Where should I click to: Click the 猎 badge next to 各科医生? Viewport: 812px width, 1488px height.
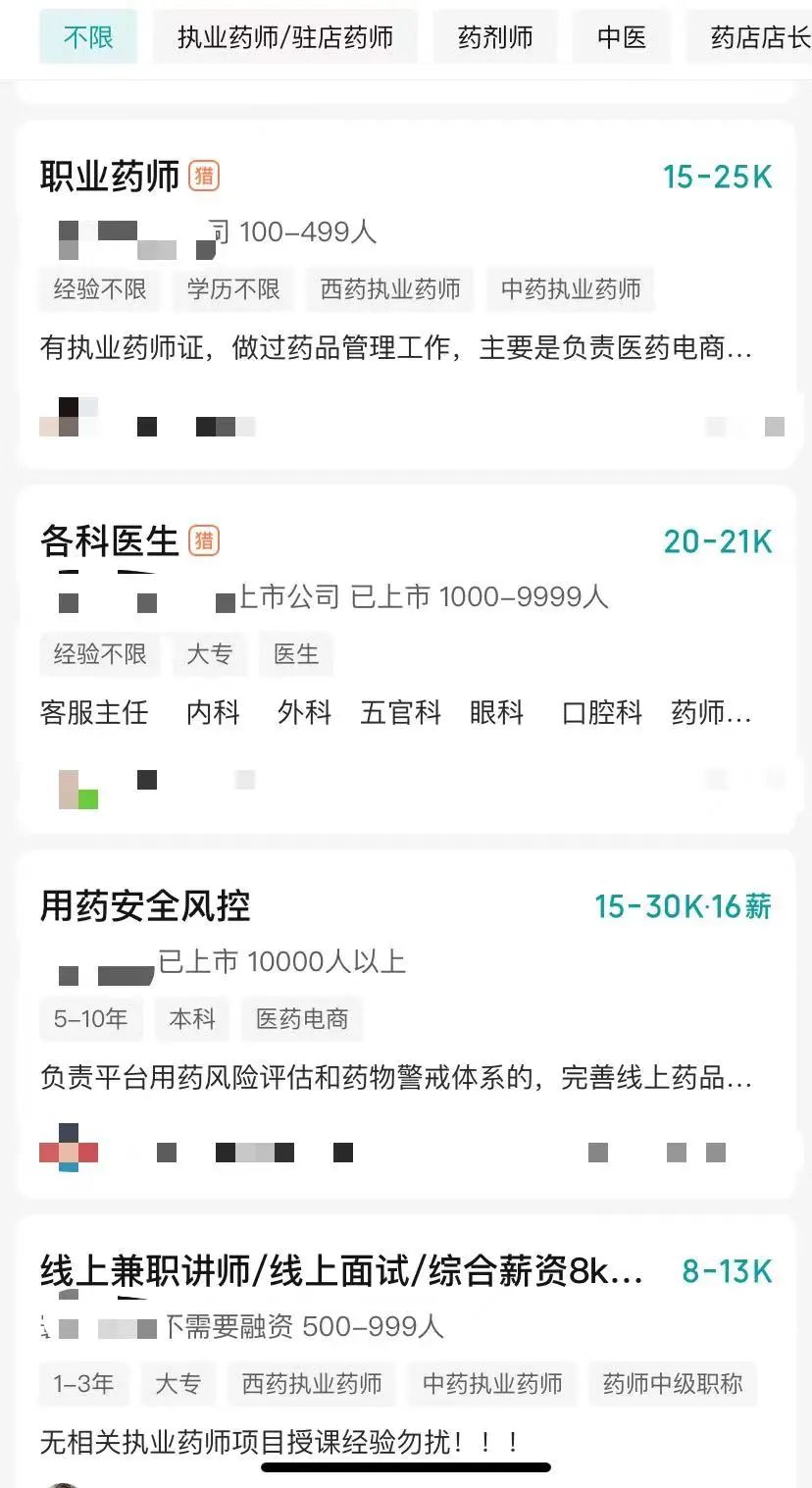click(204, 539)
